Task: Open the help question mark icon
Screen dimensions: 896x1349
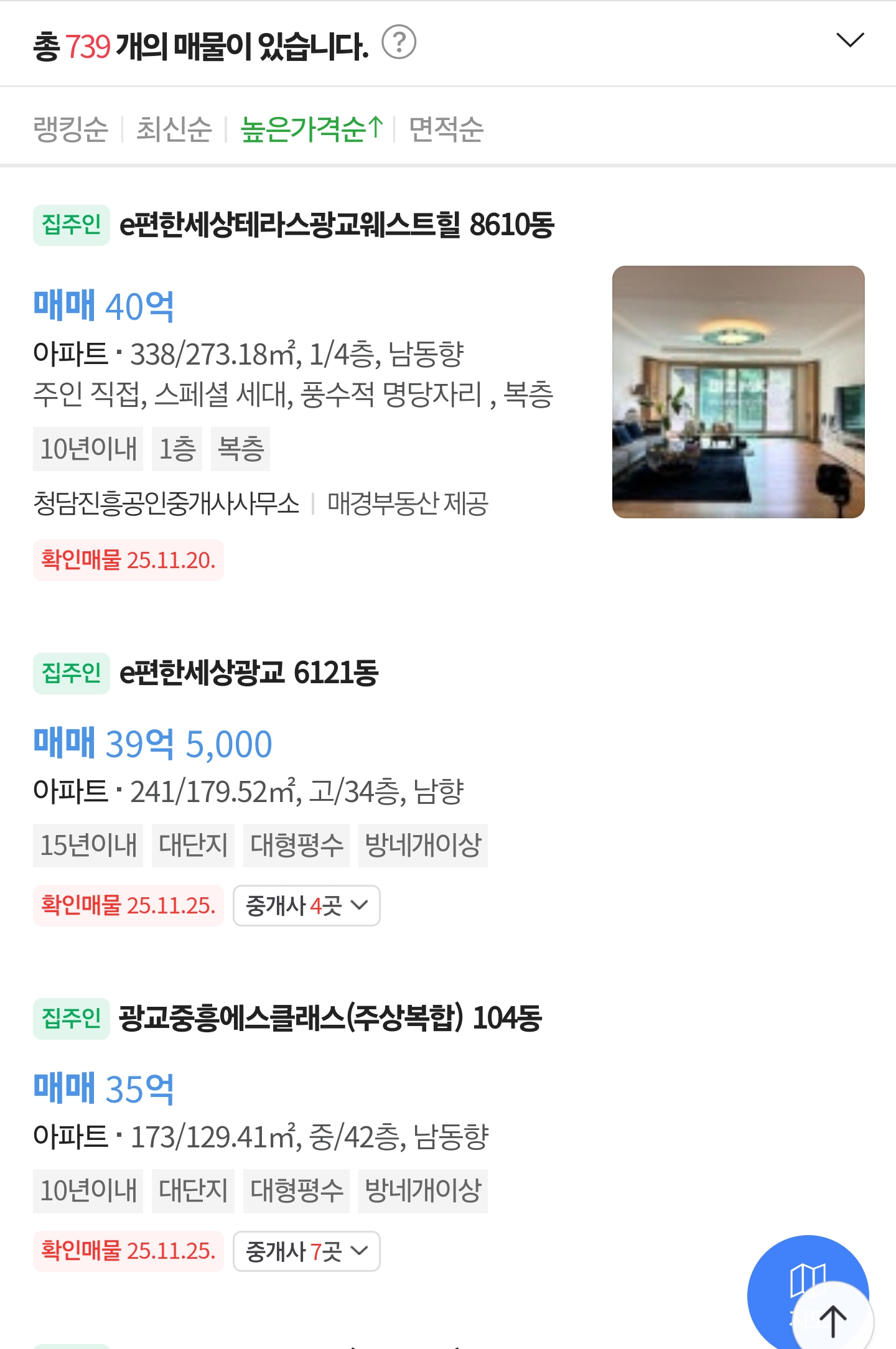Action: [x=398, y=42]
